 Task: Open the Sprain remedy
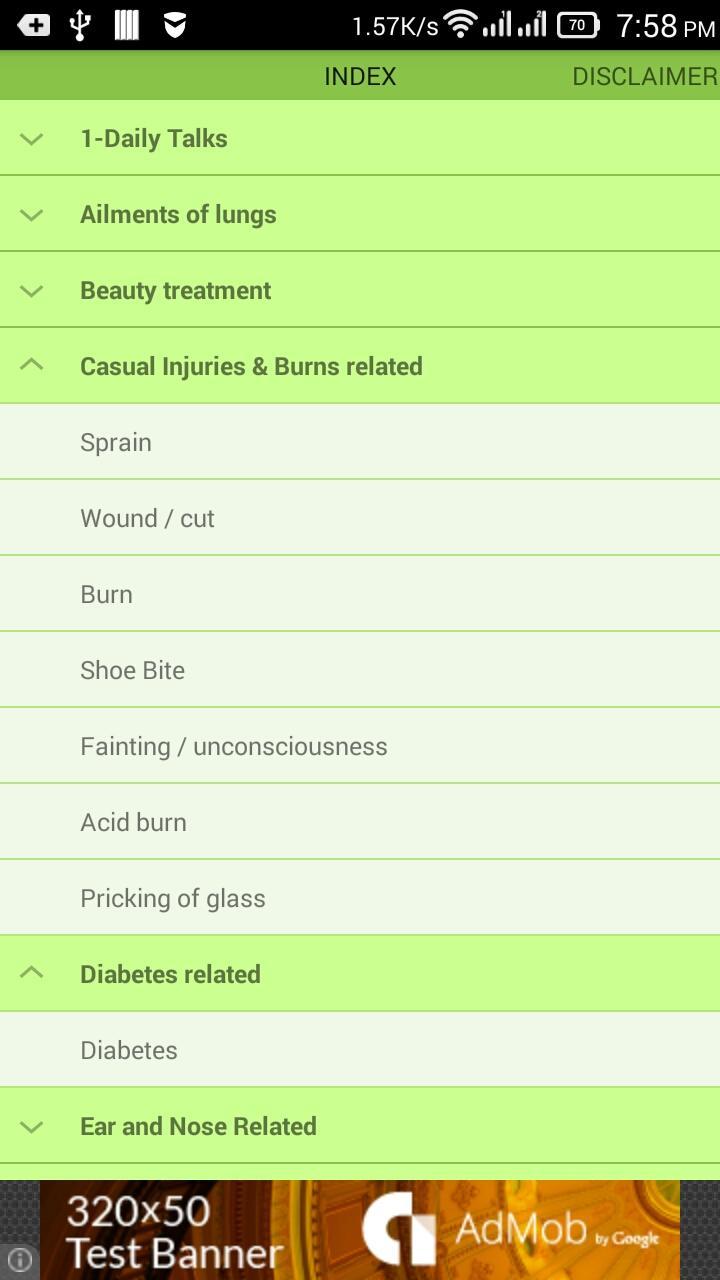[x=360, y=442]
